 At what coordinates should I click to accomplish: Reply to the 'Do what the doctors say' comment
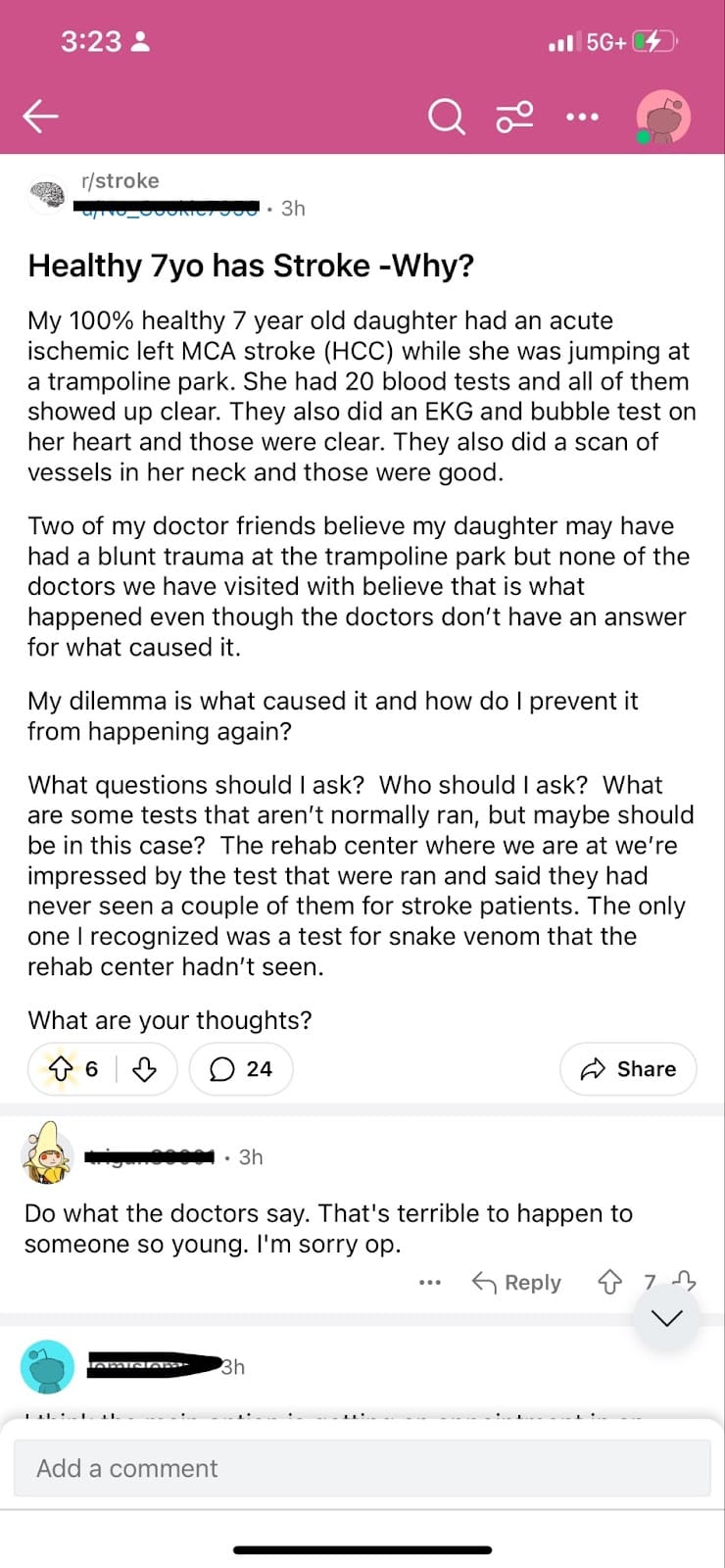click(x=516, y=1283)
